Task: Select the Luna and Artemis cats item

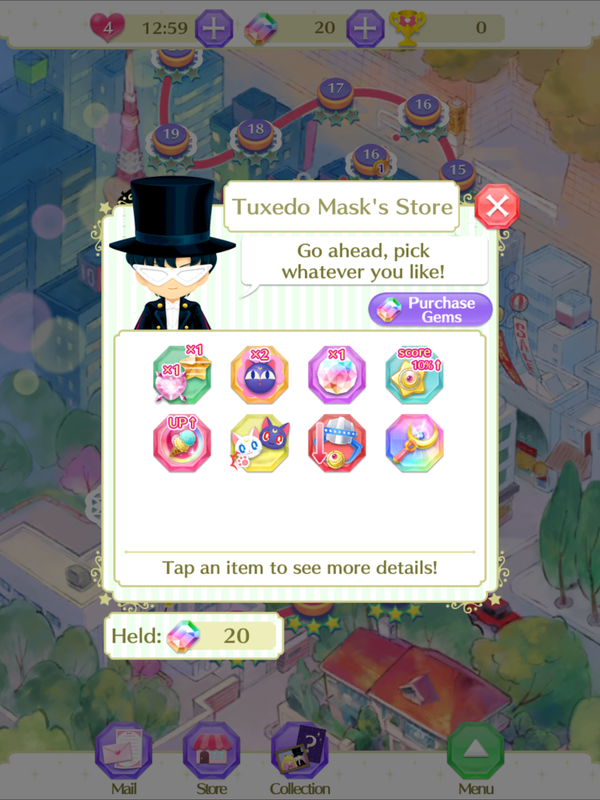Action: pyautogui.click(x=259, y=442)
